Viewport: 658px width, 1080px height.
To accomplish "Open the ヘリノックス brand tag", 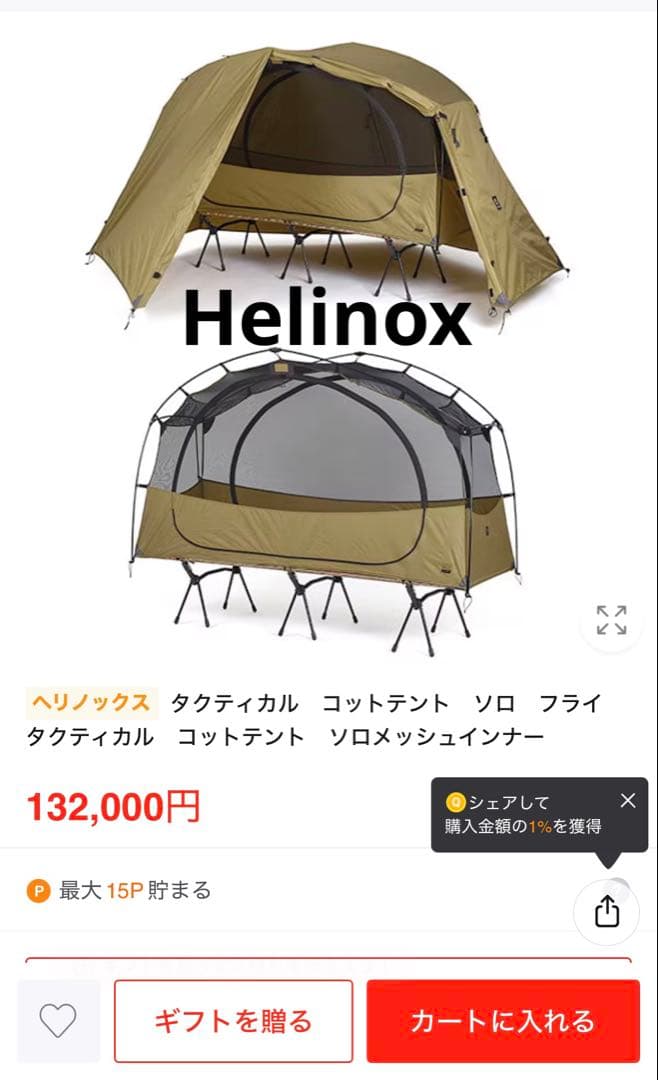I will pyautogui.click(x=91, y=703).
